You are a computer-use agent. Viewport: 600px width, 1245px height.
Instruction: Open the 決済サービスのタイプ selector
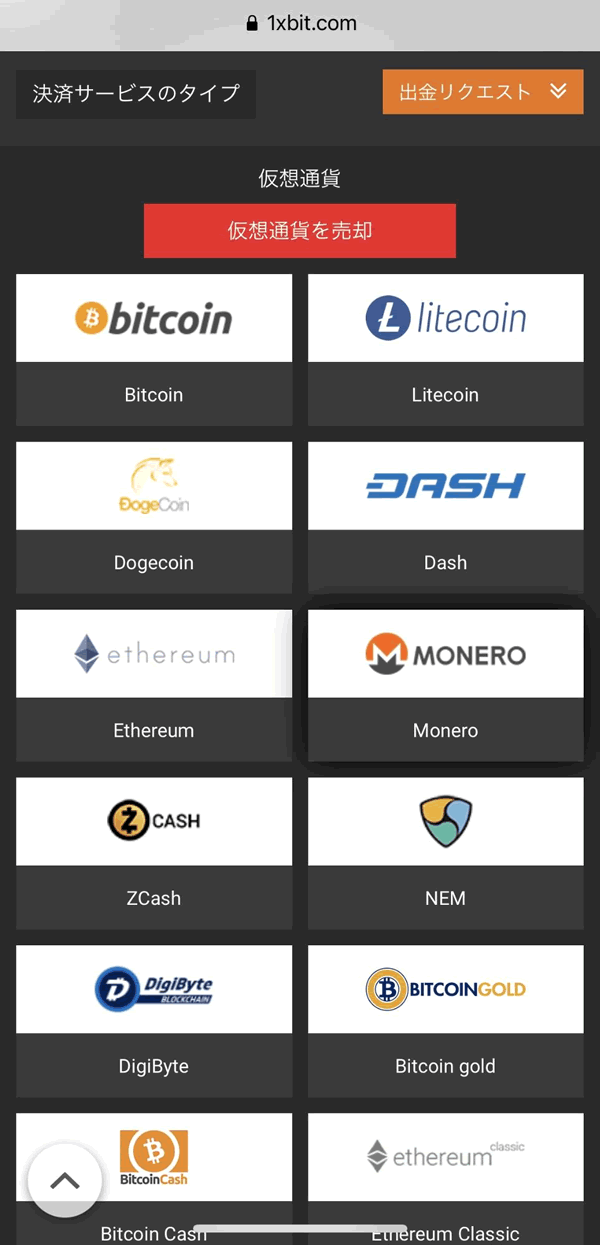[136, 94]
